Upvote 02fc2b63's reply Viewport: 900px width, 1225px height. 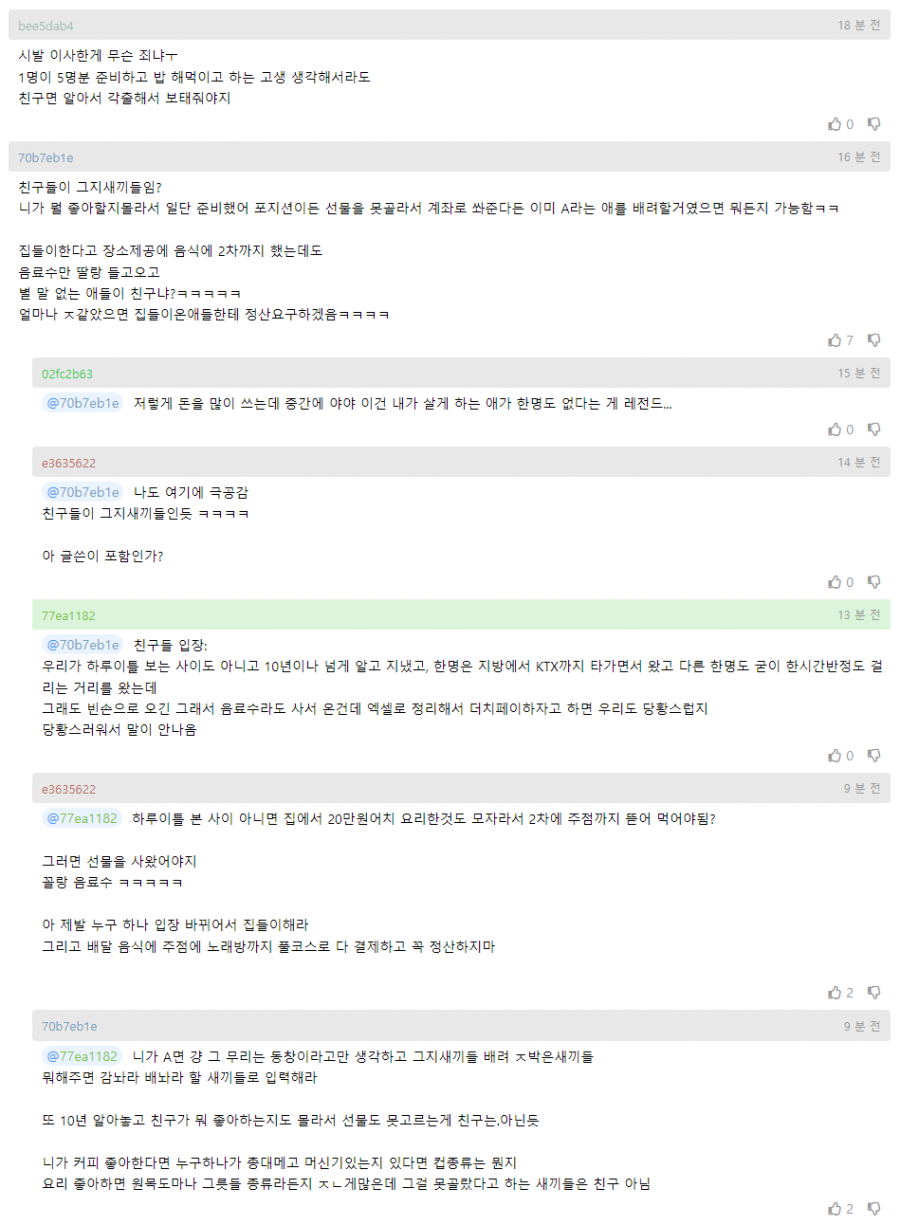pos(835,429)
